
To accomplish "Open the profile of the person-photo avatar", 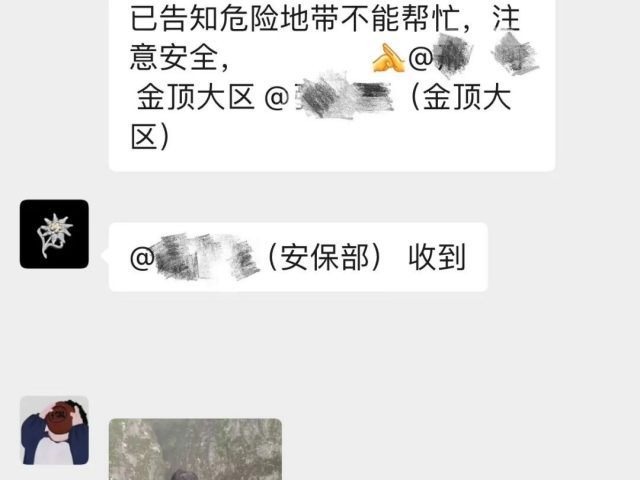I will tap(54, 430).
